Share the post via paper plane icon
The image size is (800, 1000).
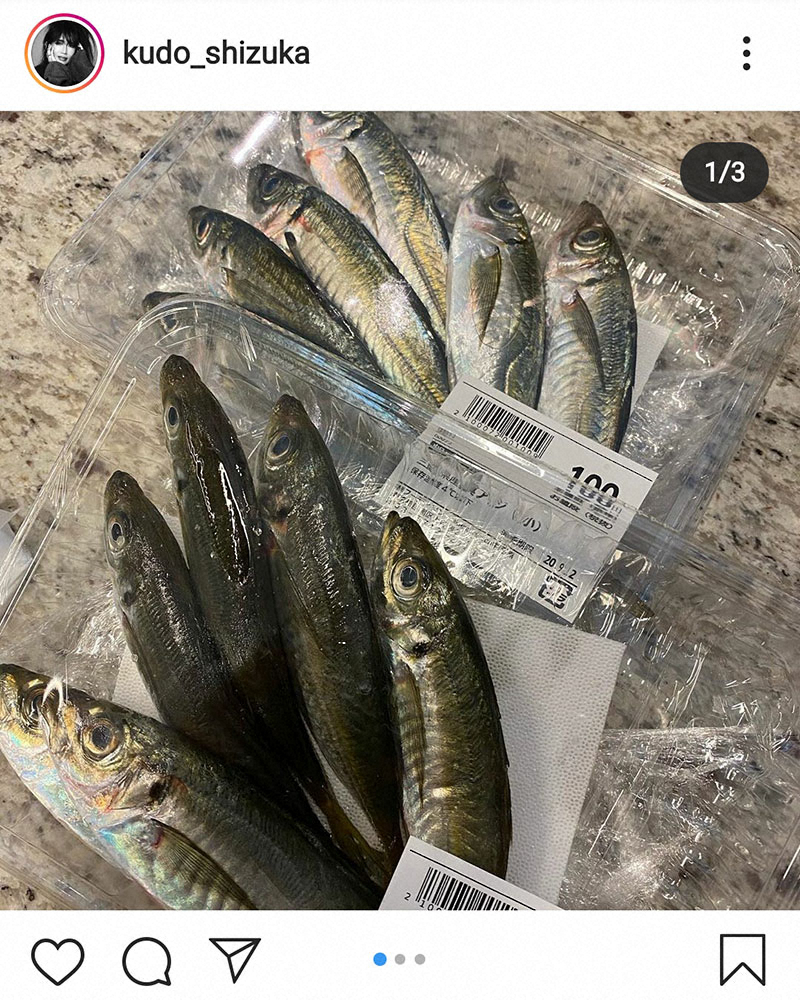click(x=234, y=959)
